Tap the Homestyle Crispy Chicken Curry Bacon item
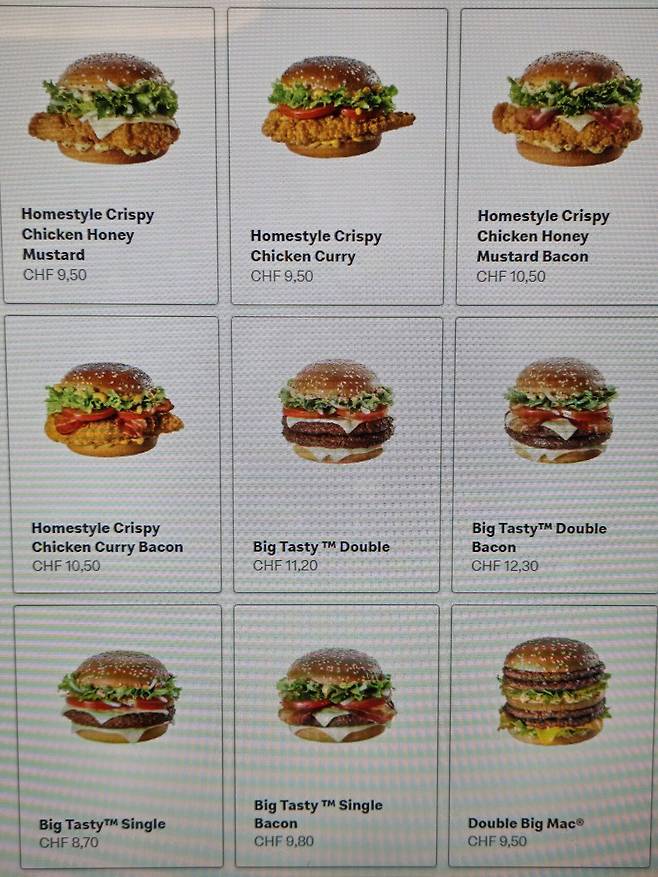Image resolution: width=658 pixels, height=877 pixels. point(112,455)
